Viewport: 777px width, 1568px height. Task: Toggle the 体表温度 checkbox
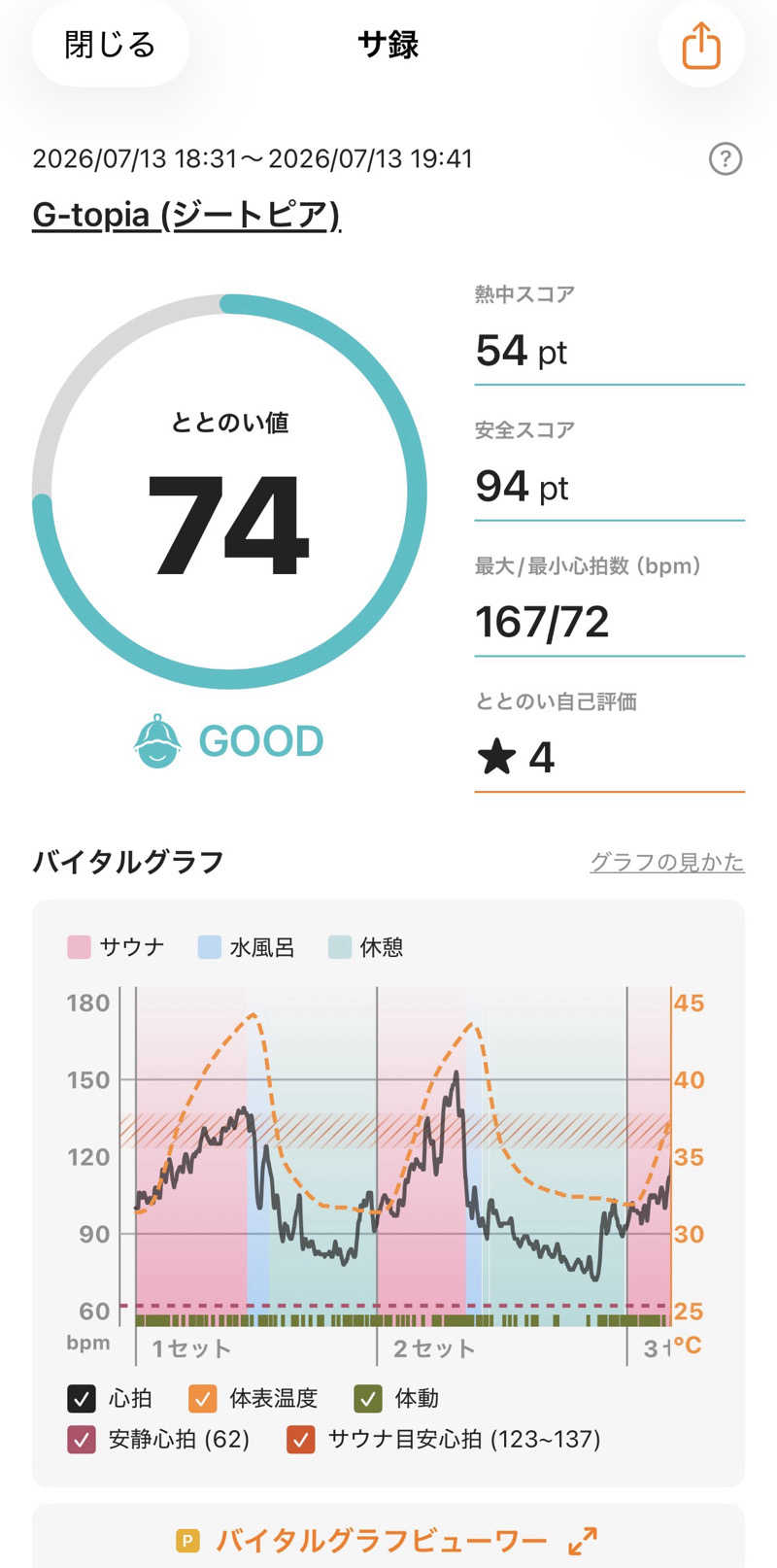202,1398
